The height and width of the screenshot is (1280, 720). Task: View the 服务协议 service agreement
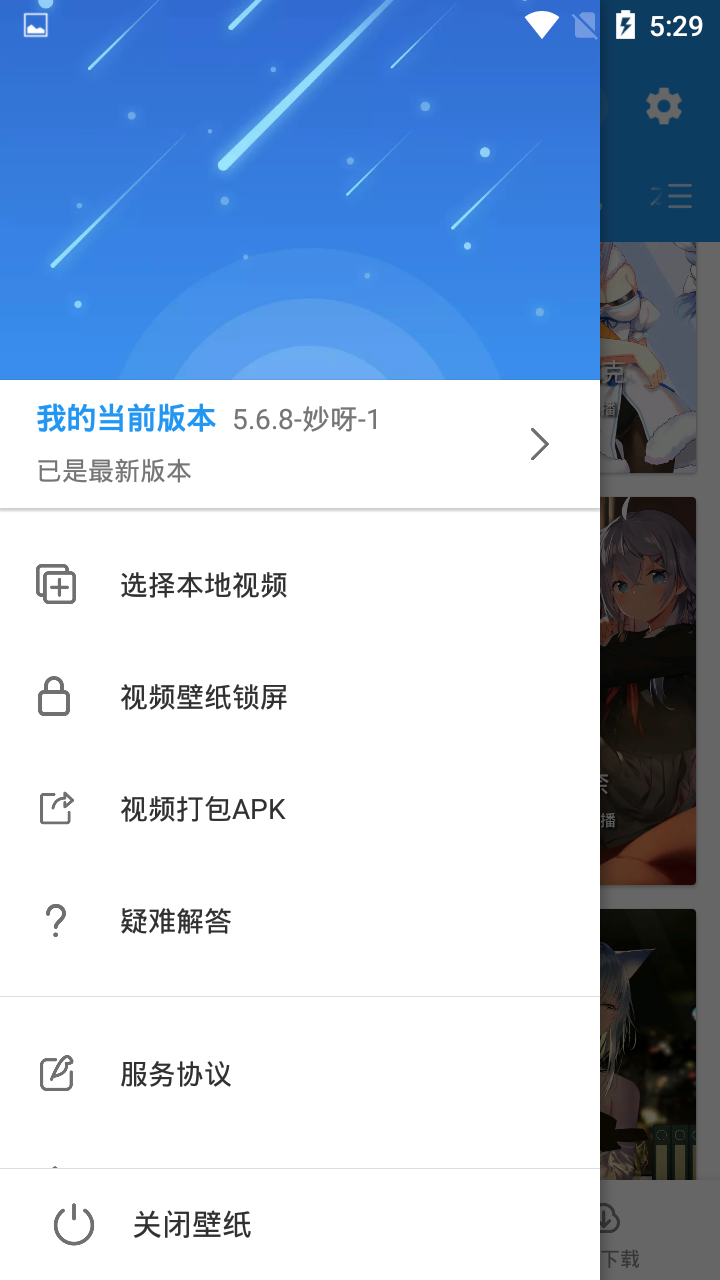tap(177, 1075)
